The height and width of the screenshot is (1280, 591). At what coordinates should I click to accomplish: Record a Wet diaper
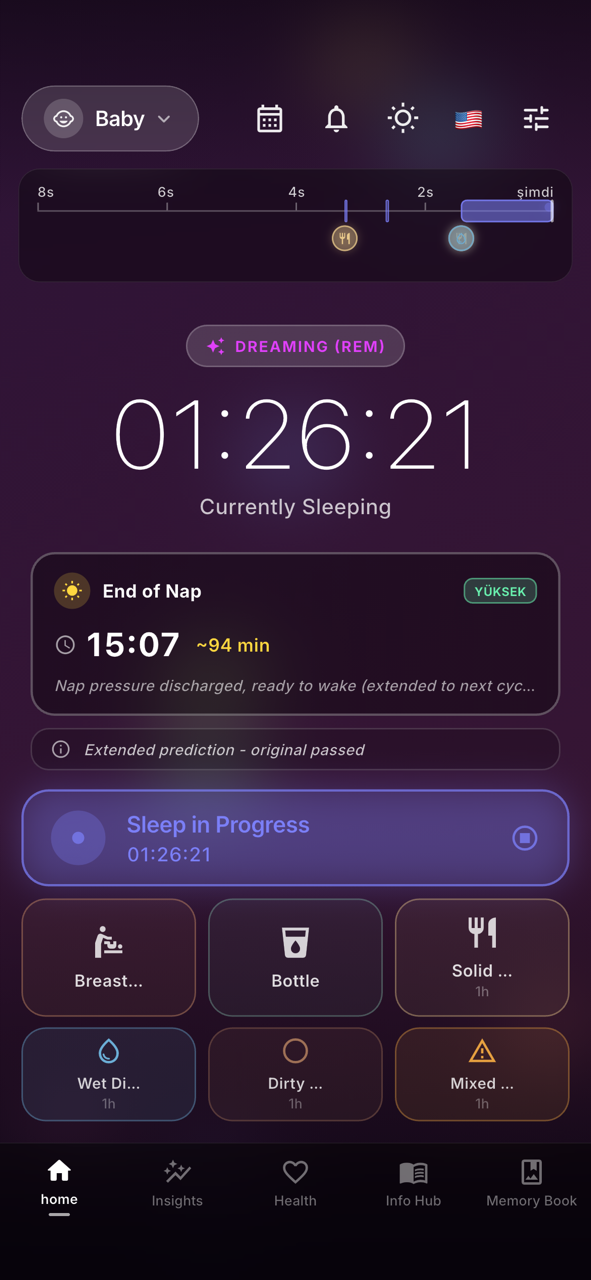pos(108,1074)
